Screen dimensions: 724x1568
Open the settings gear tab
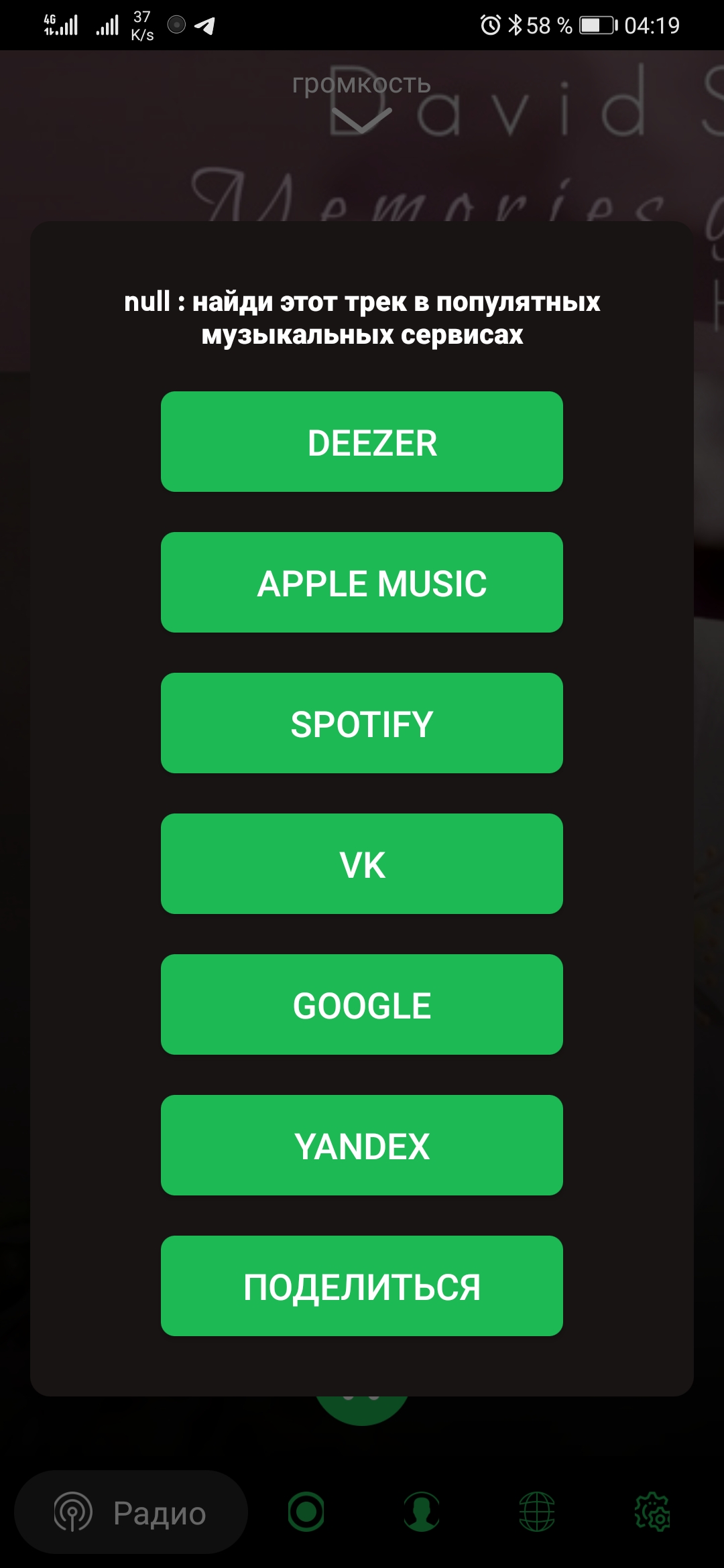[x=652, y=1512]
